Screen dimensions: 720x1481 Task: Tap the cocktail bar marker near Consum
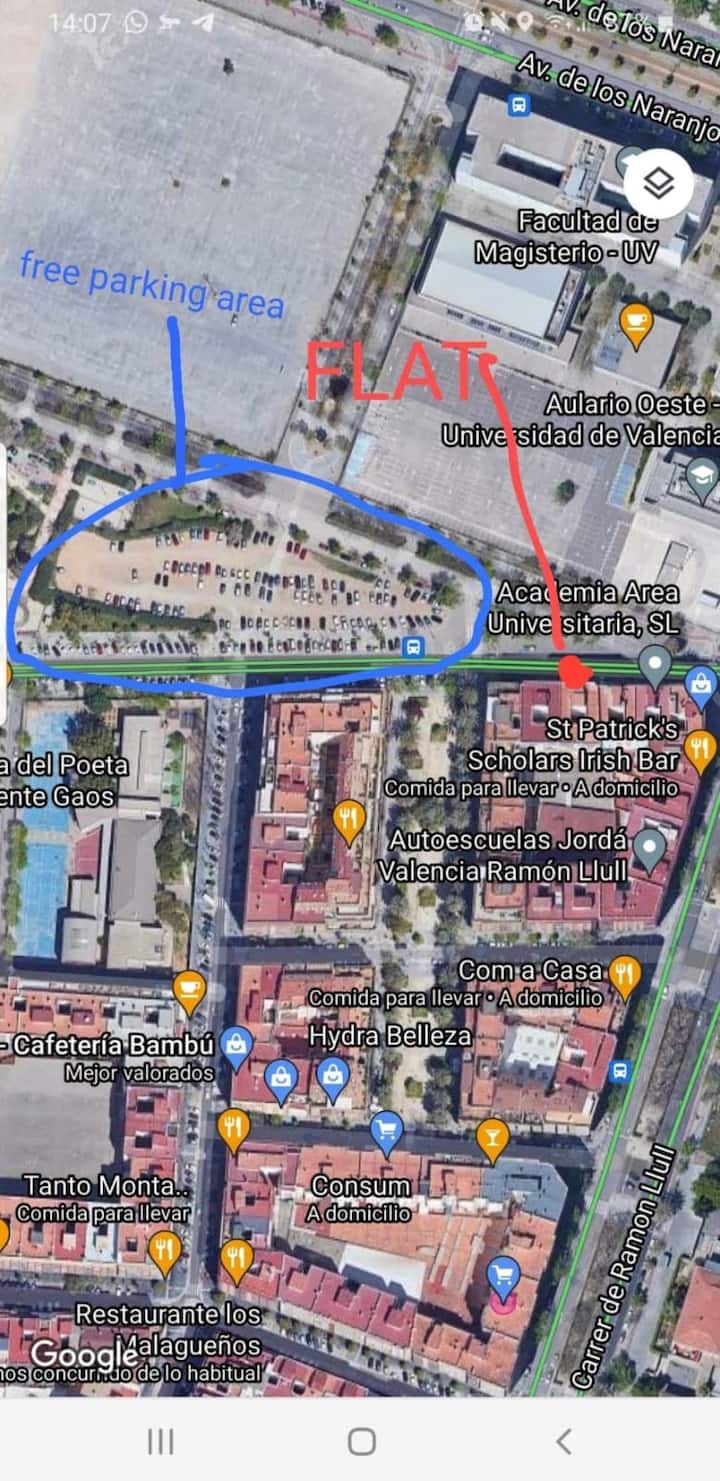[492, 1138]
